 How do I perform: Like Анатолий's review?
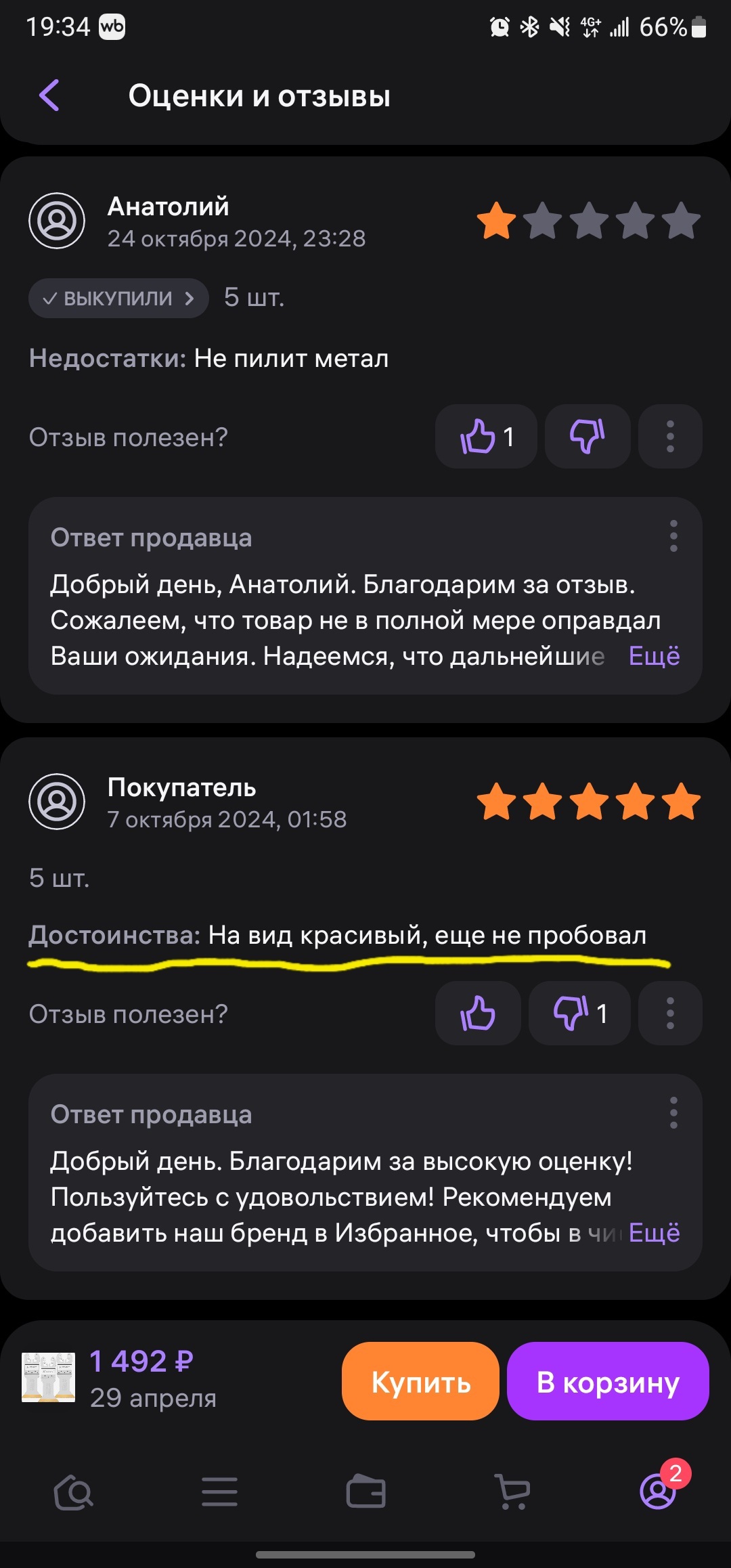[x=486, y=437]
